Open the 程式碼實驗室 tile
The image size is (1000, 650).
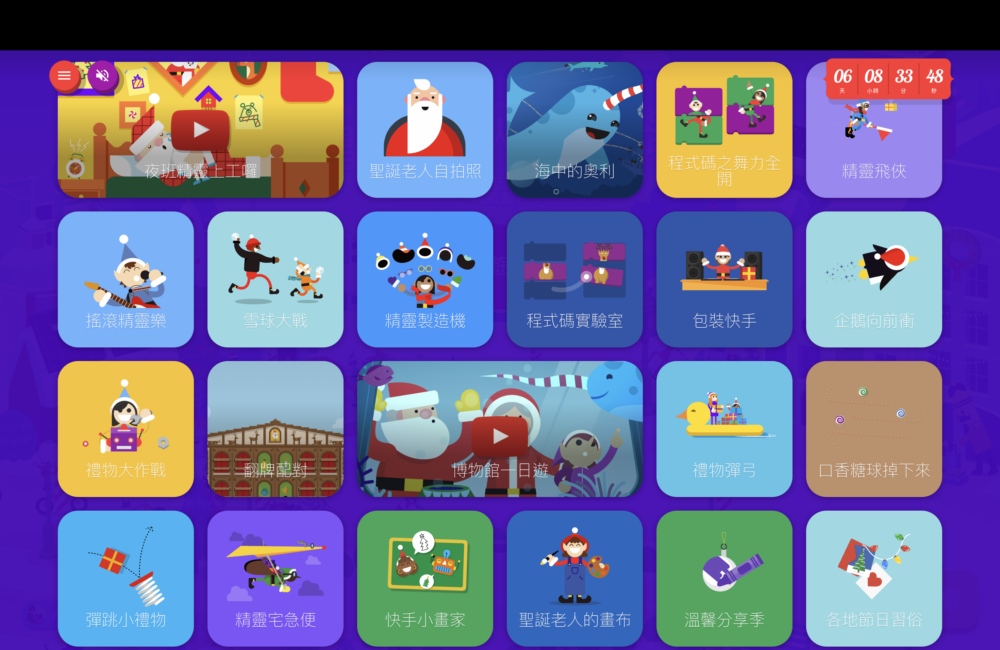(574, 279)
